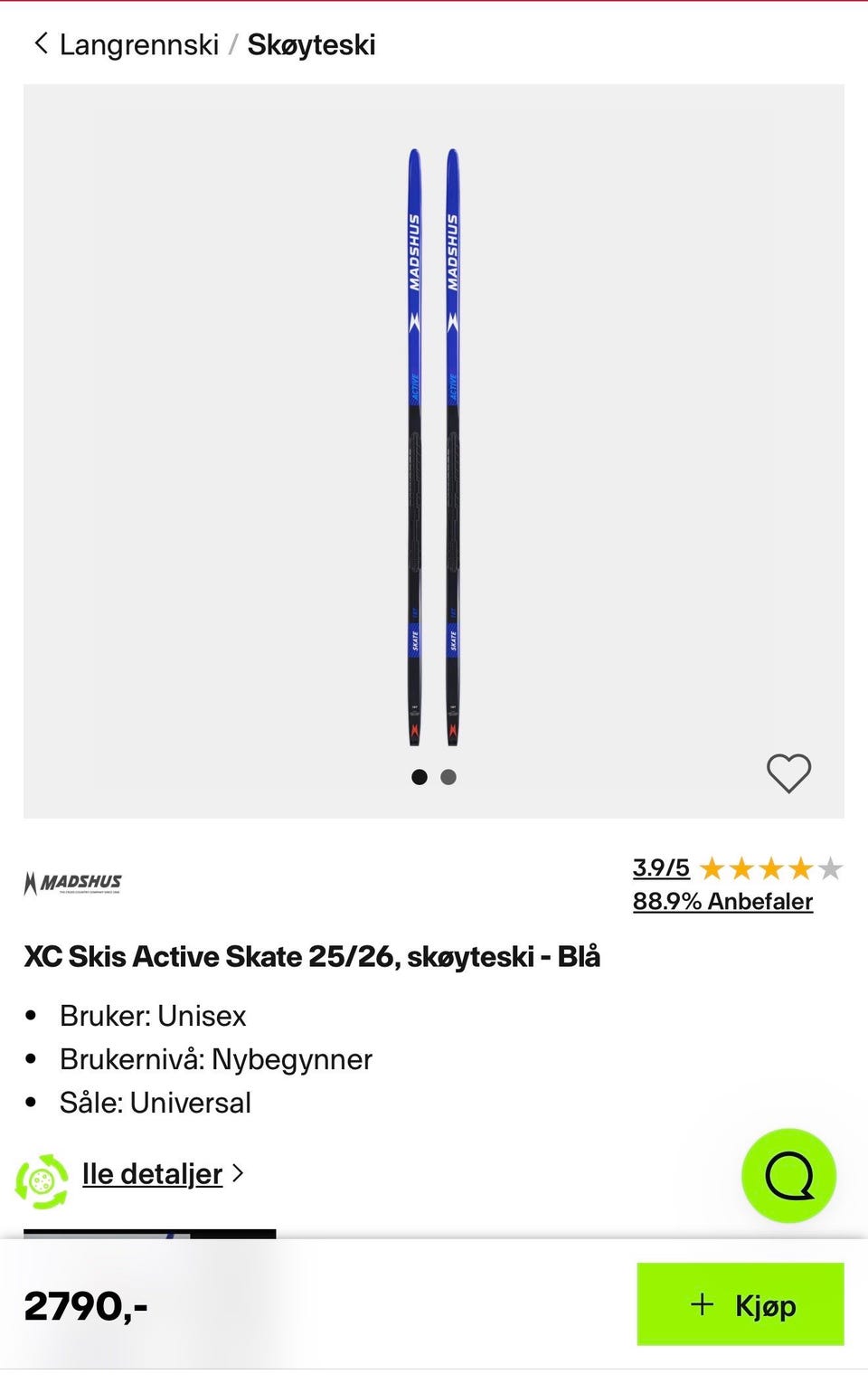Open the Skøyteski breadcrumb category

click(x=311, y=44)
